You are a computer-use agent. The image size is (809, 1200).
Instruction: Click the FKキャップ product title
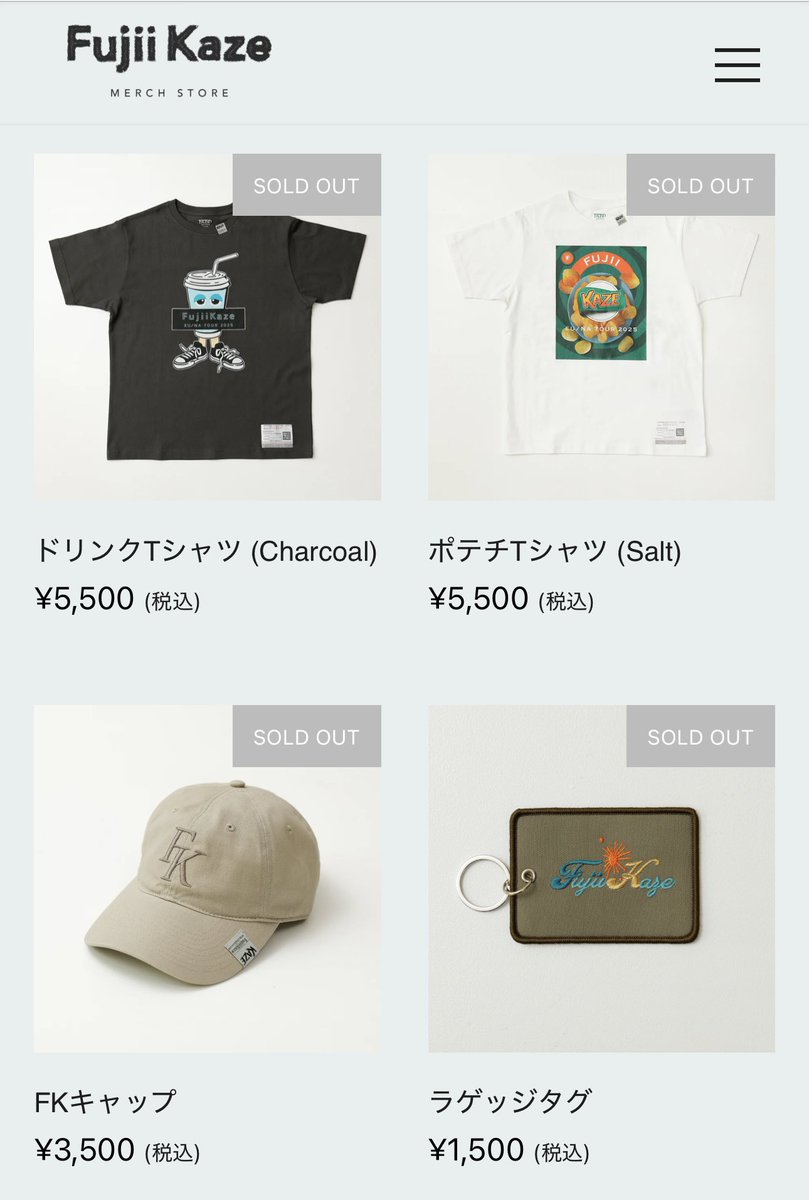(x=108, y=1101)
